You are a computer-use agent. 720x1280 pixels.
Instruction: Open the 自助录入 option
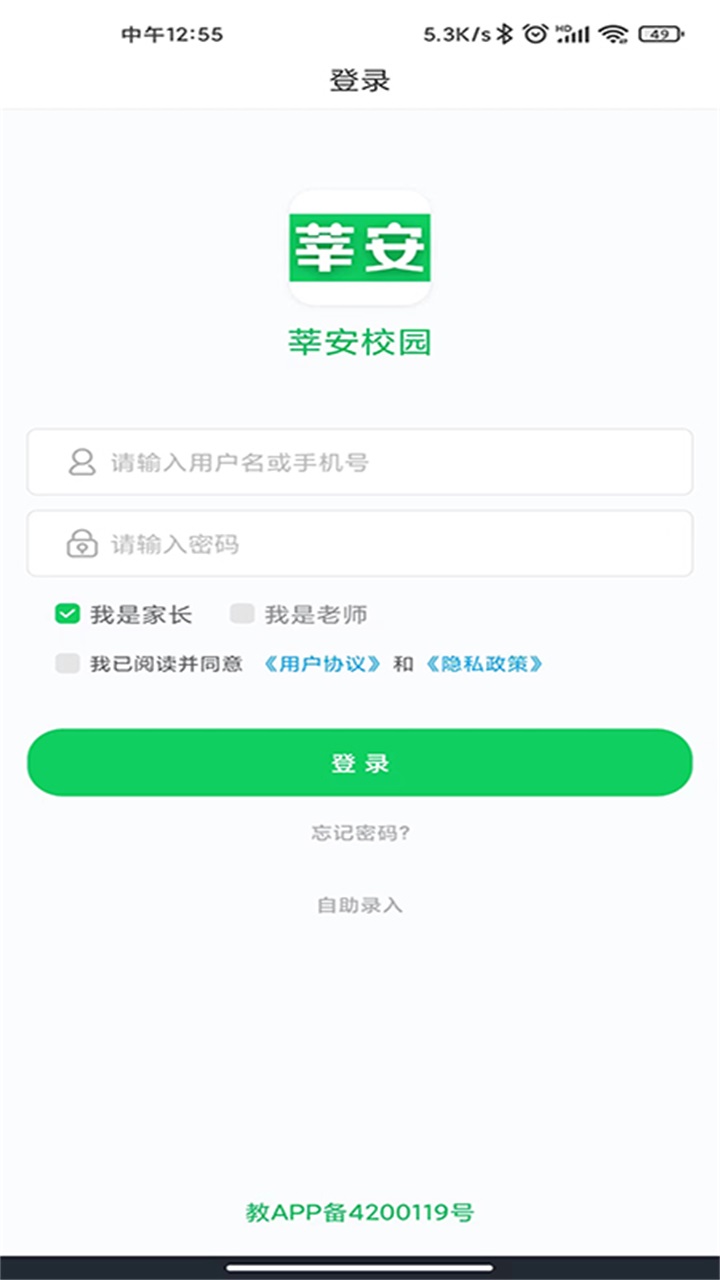[x=360, y=905]
